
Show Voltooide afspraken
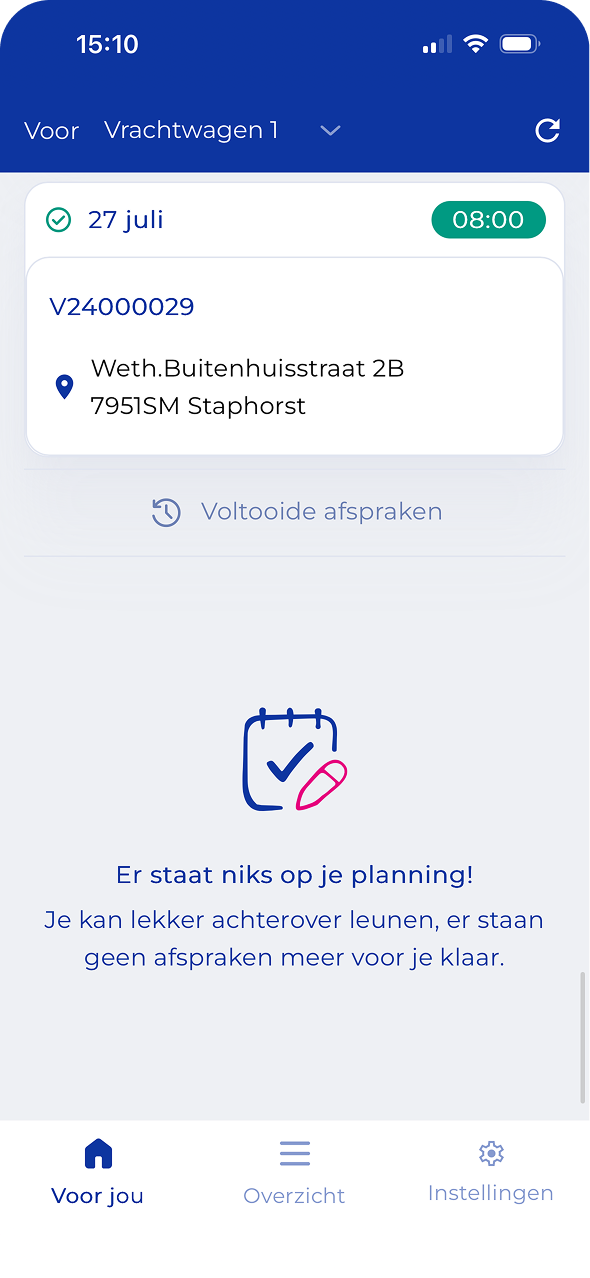pos(296,512)
